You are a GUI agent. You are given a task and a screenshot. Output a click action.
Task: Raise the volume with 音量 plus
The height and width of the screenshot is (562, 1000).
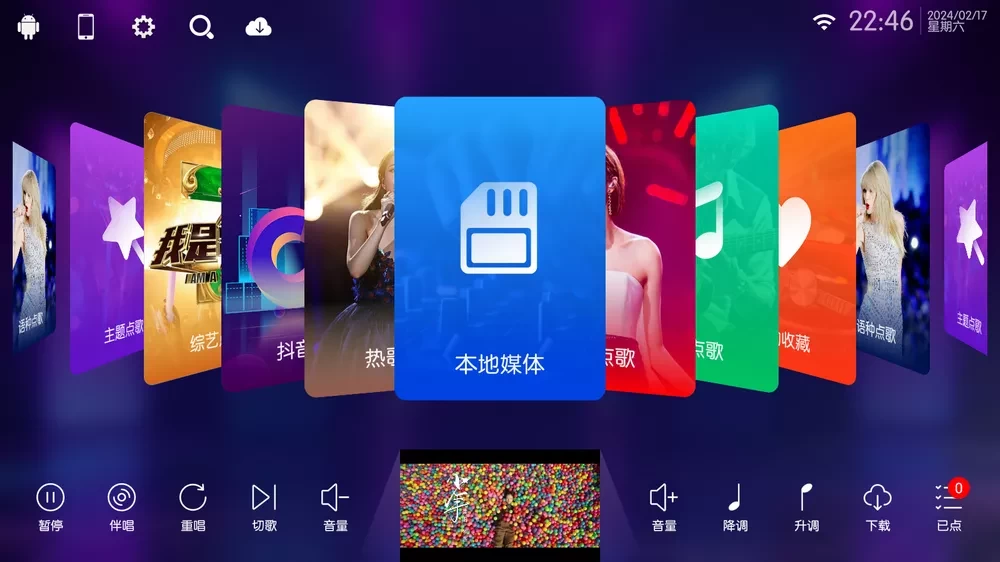pyautogui.click(x=664, y=505)
